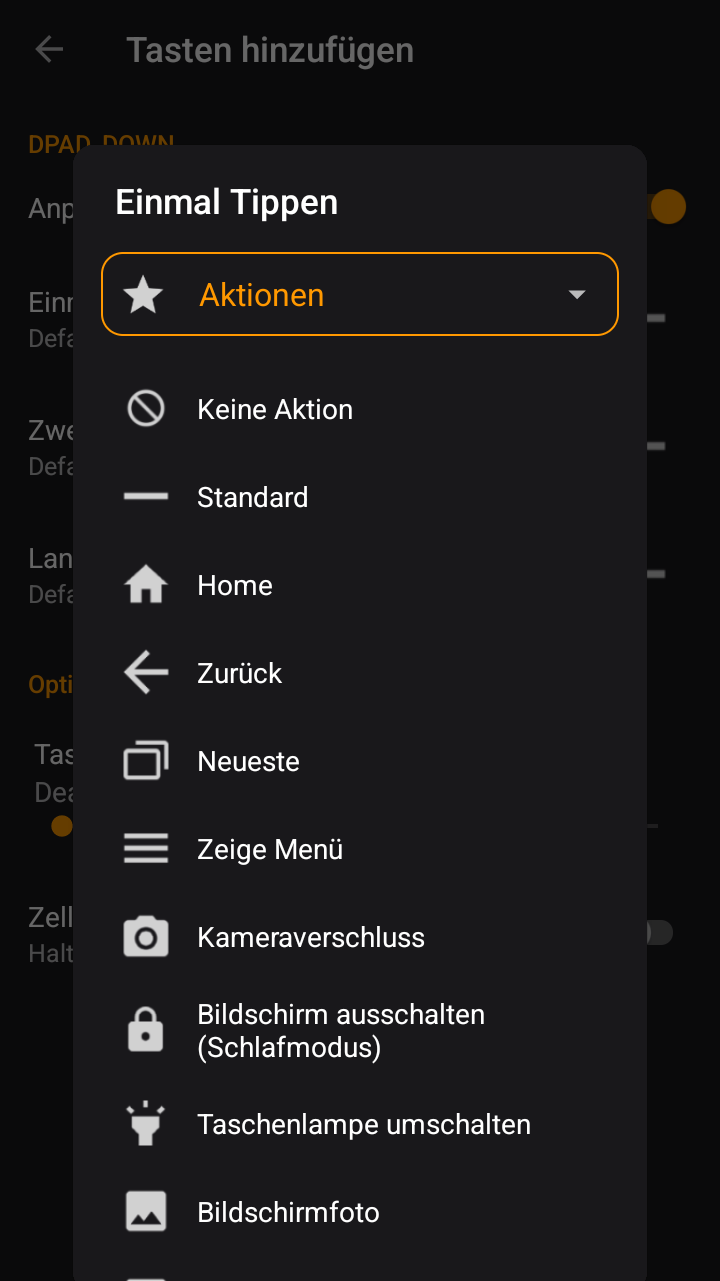The width and height of the screenshot is (720, 1281).
Task: Pick the Bildschirmfoto action
Action: [289, 1213]
